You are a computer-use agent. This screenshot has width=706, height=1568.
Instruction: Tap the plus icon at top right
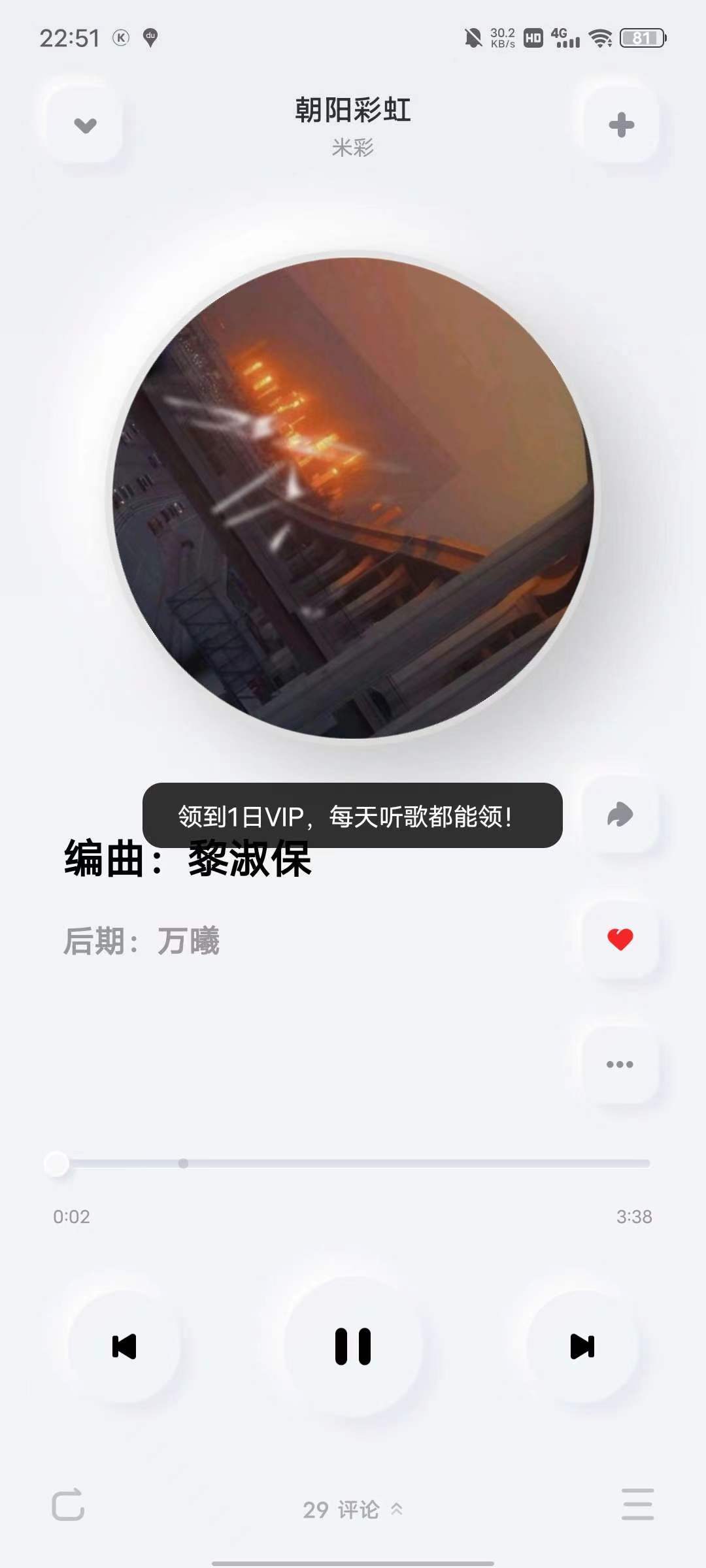pos(621,125)
